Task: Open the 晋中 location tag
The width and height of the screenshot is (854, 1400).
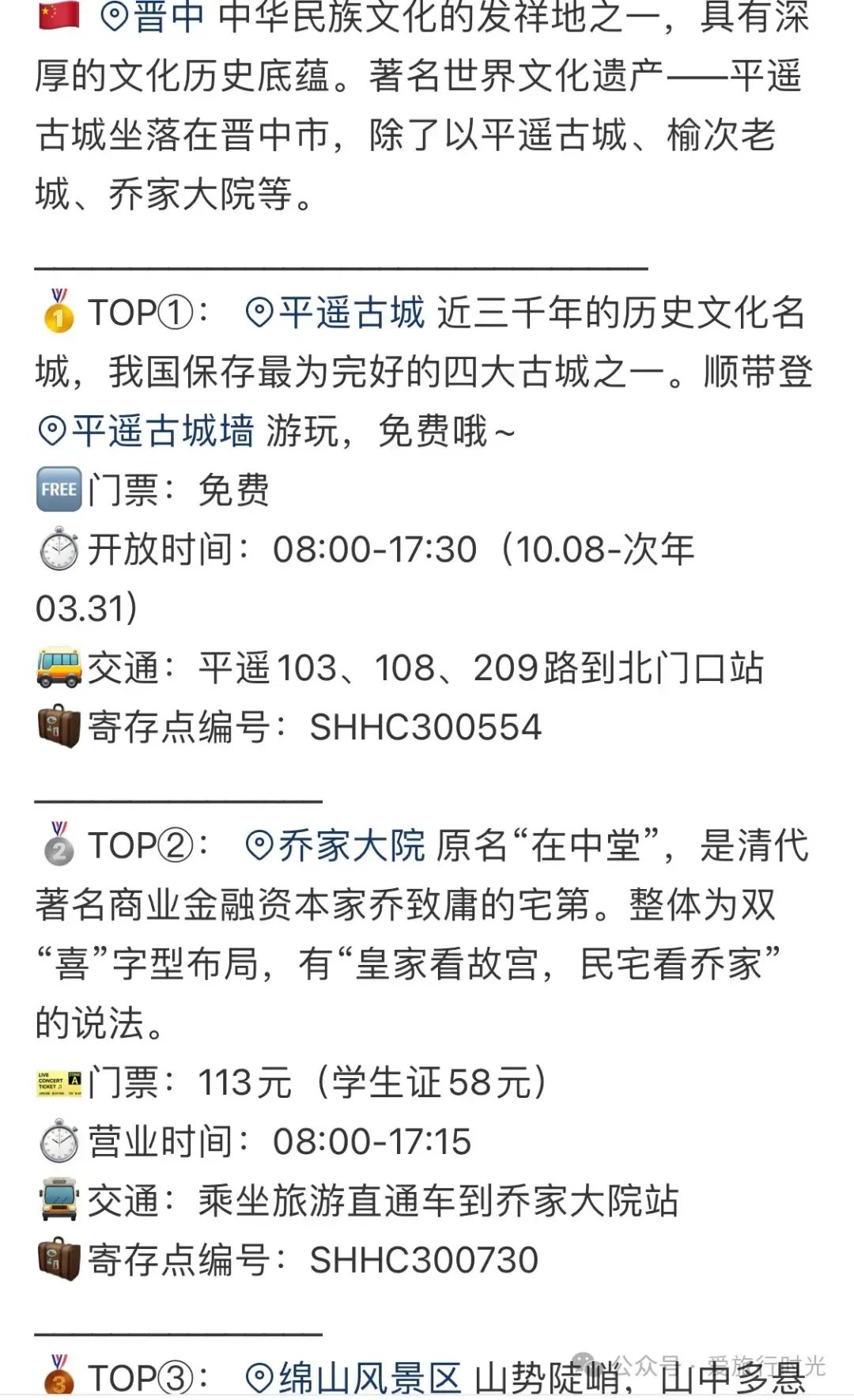Action: click(152, 17)
